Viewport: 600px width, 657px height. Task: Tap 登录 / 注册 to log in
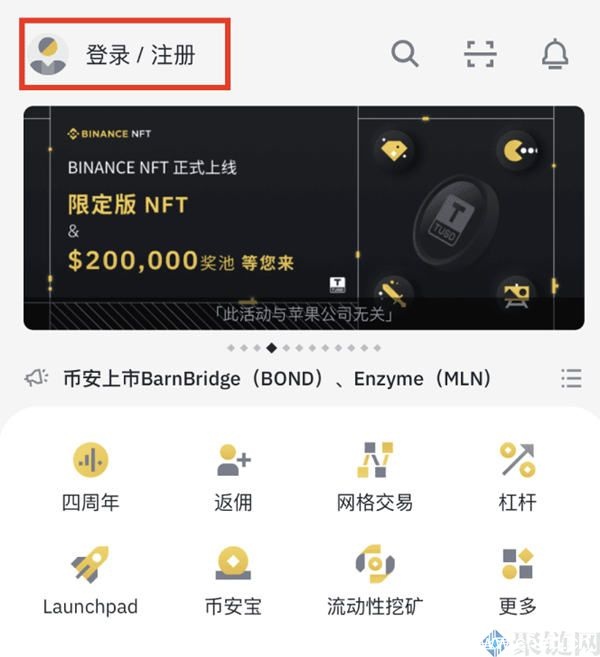pyautogui.click(x=139, y=55)
